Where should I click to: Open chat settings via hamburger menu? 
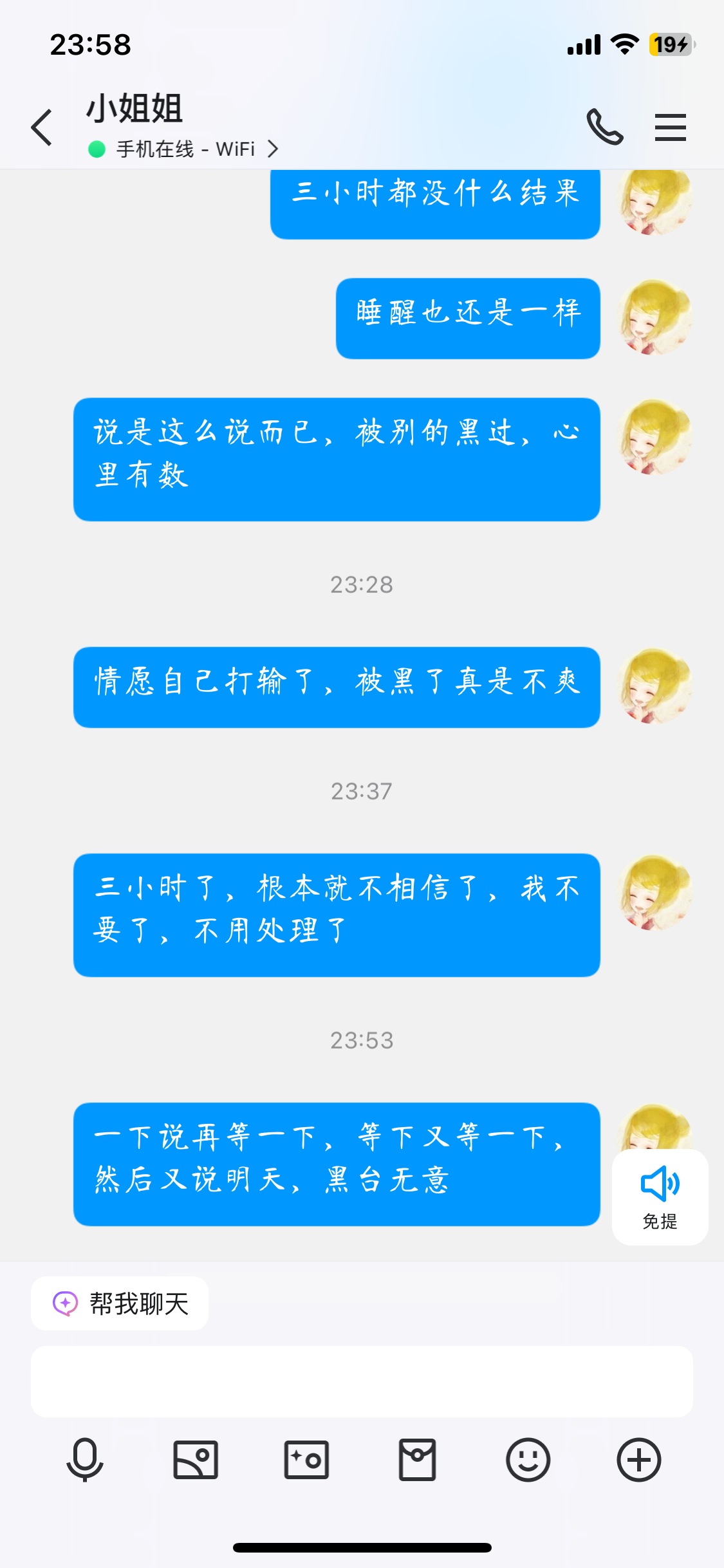[671, 127]
